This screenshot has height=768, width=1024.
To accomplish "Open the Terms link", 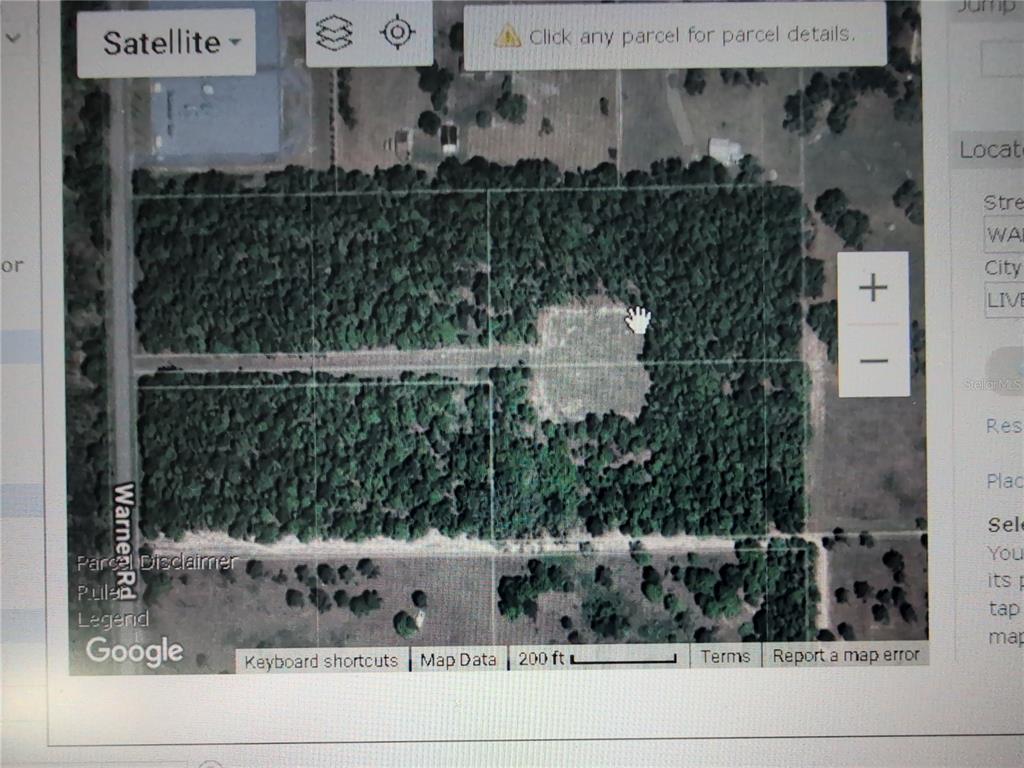I will [x=725, y=656].
